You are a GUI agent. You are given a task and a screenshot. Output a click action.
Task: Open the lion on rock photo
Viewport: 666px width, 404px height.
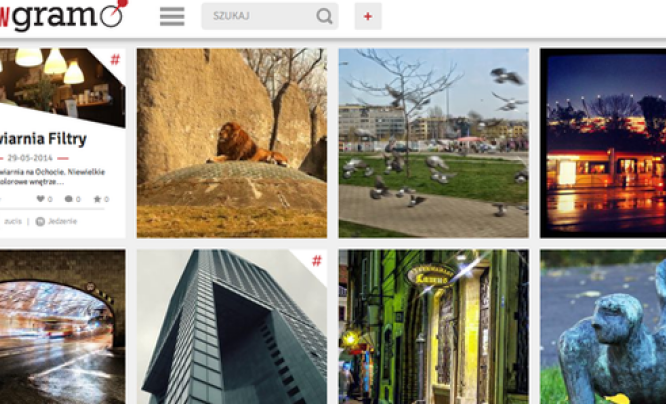[x=231, y=143]
